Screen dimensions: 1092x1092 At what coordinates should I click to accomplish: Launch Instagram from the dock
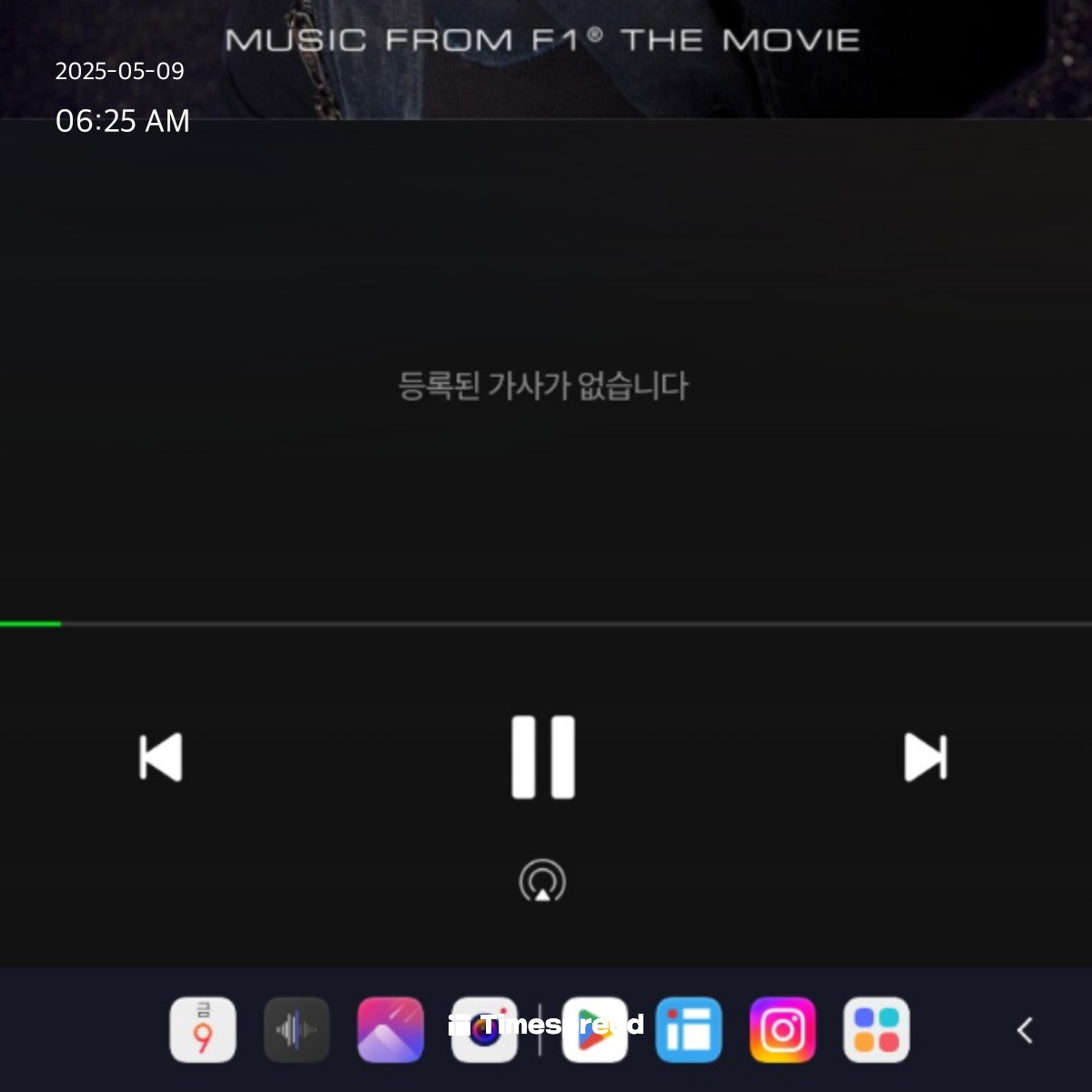(x=783, y=1030)
